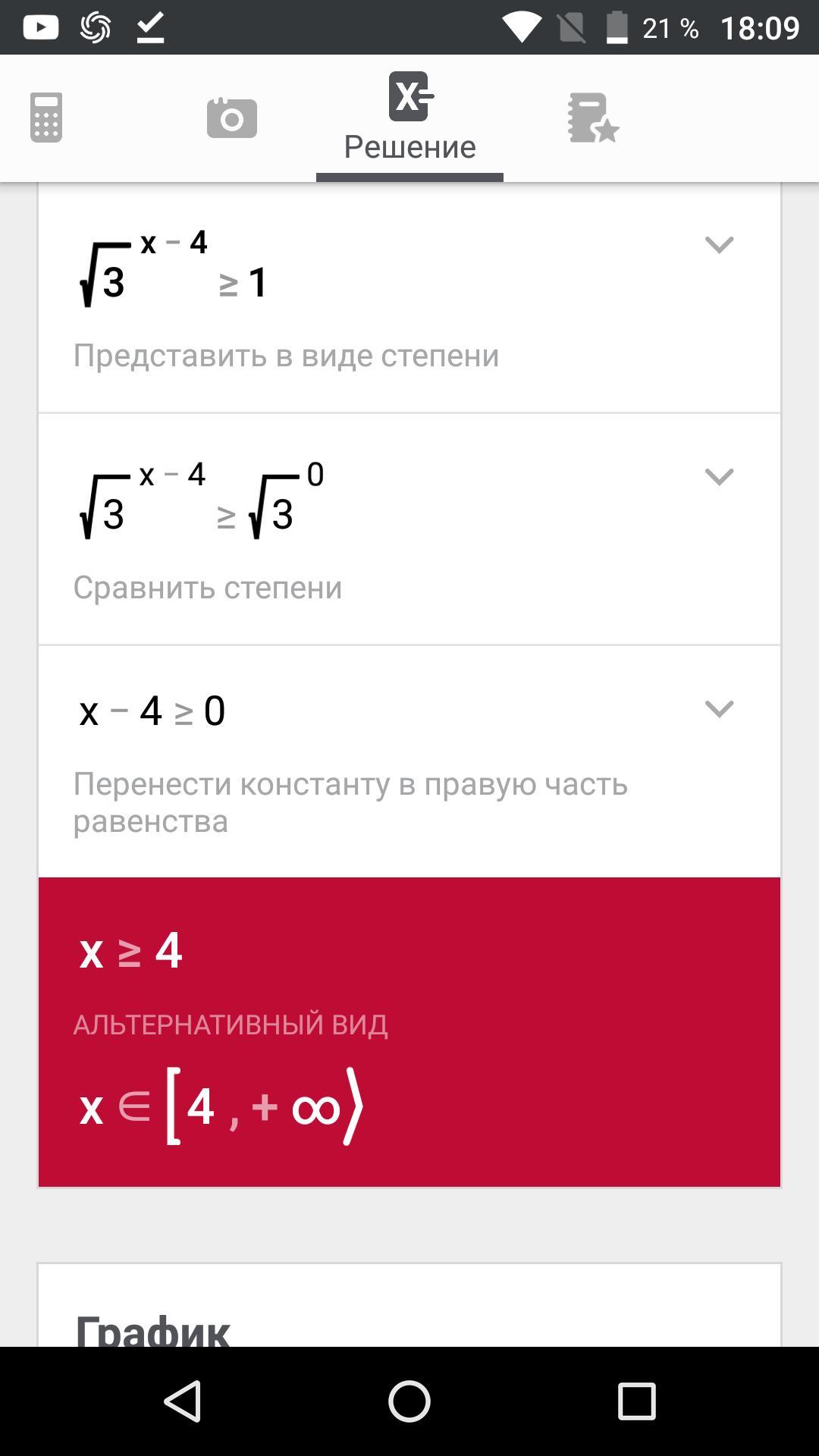Open the starred notebook tab
The height and width of the screenshot is (1456, 819).
pos(593,118)
